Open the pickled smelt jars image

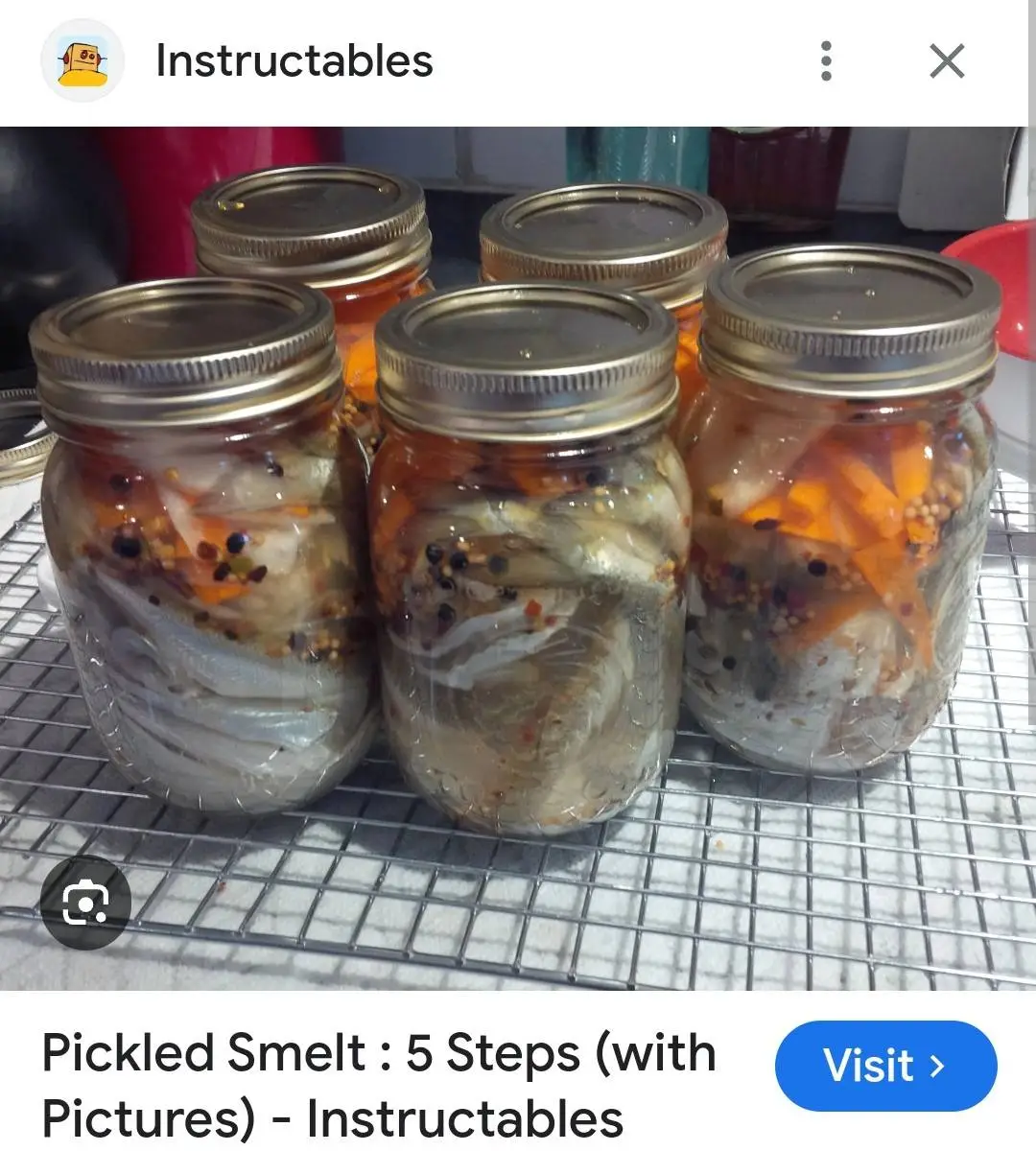(x=518, y=556)
